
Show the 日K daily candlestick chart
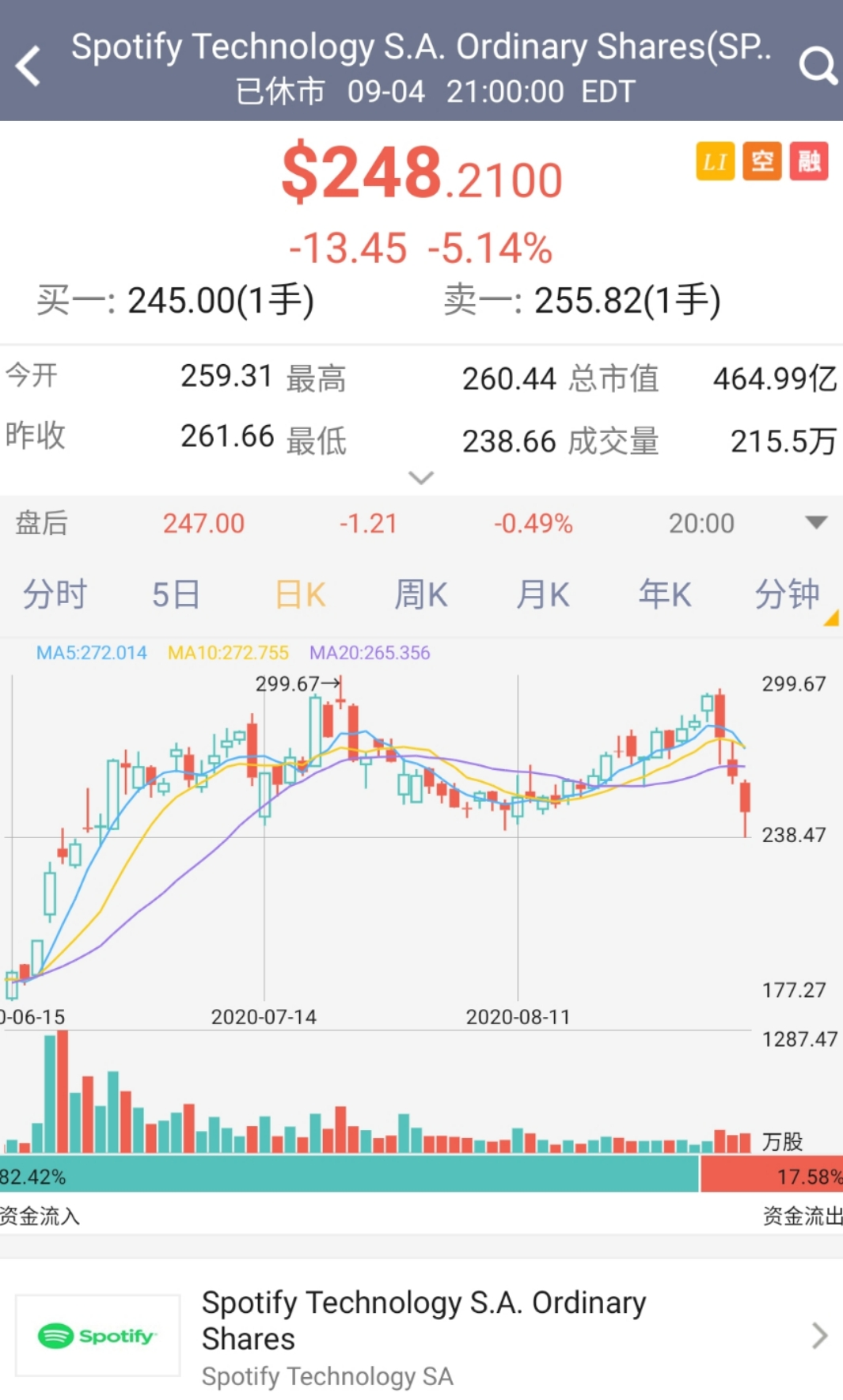[300, 594]
